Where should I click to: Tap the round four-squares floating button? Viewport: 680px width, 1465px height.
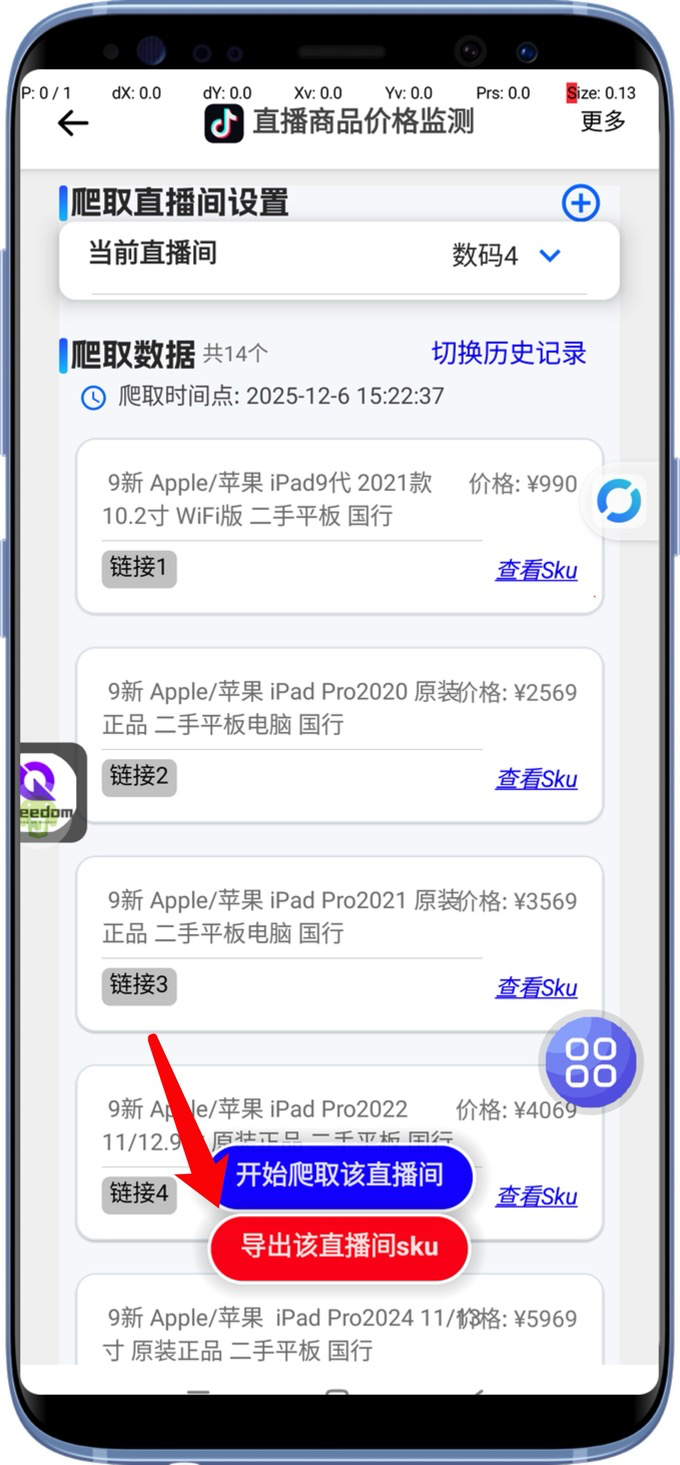click(590, 1062)
